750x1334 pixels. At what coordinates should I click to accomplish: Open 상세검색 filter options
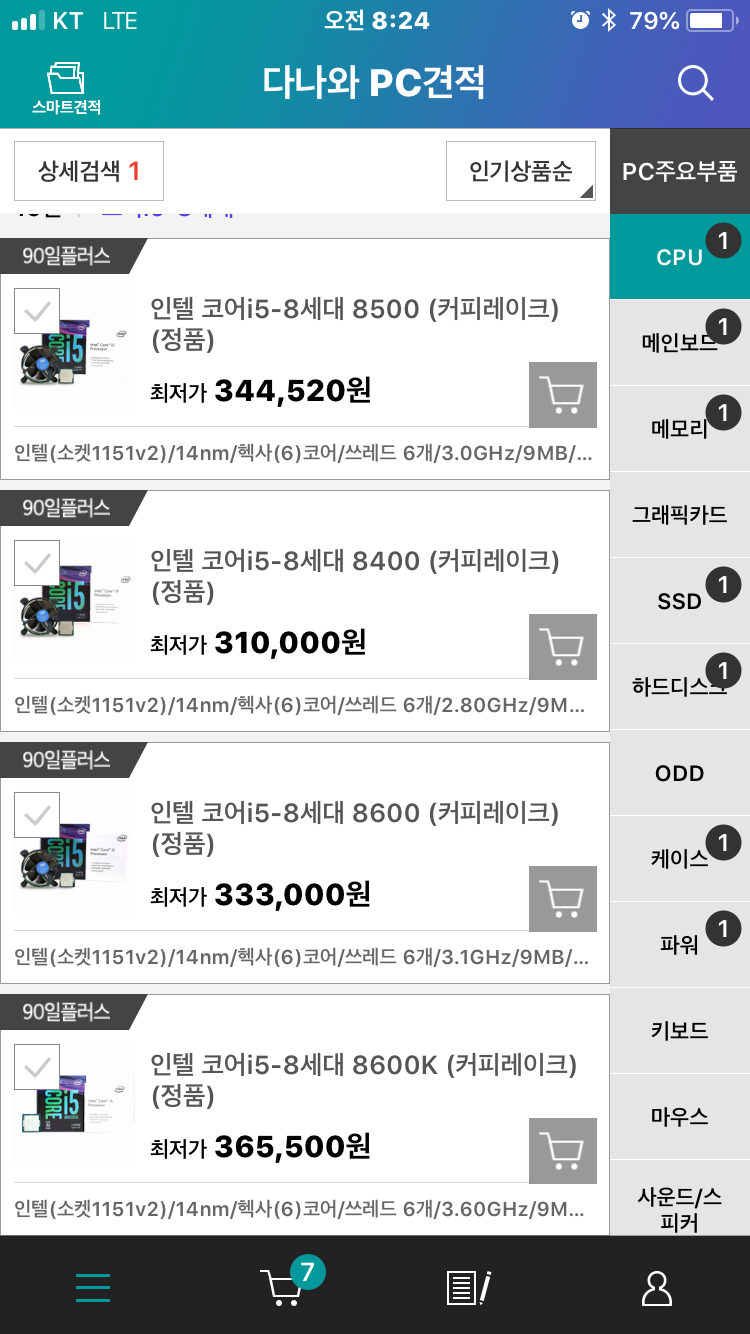[x=89, y=171]
